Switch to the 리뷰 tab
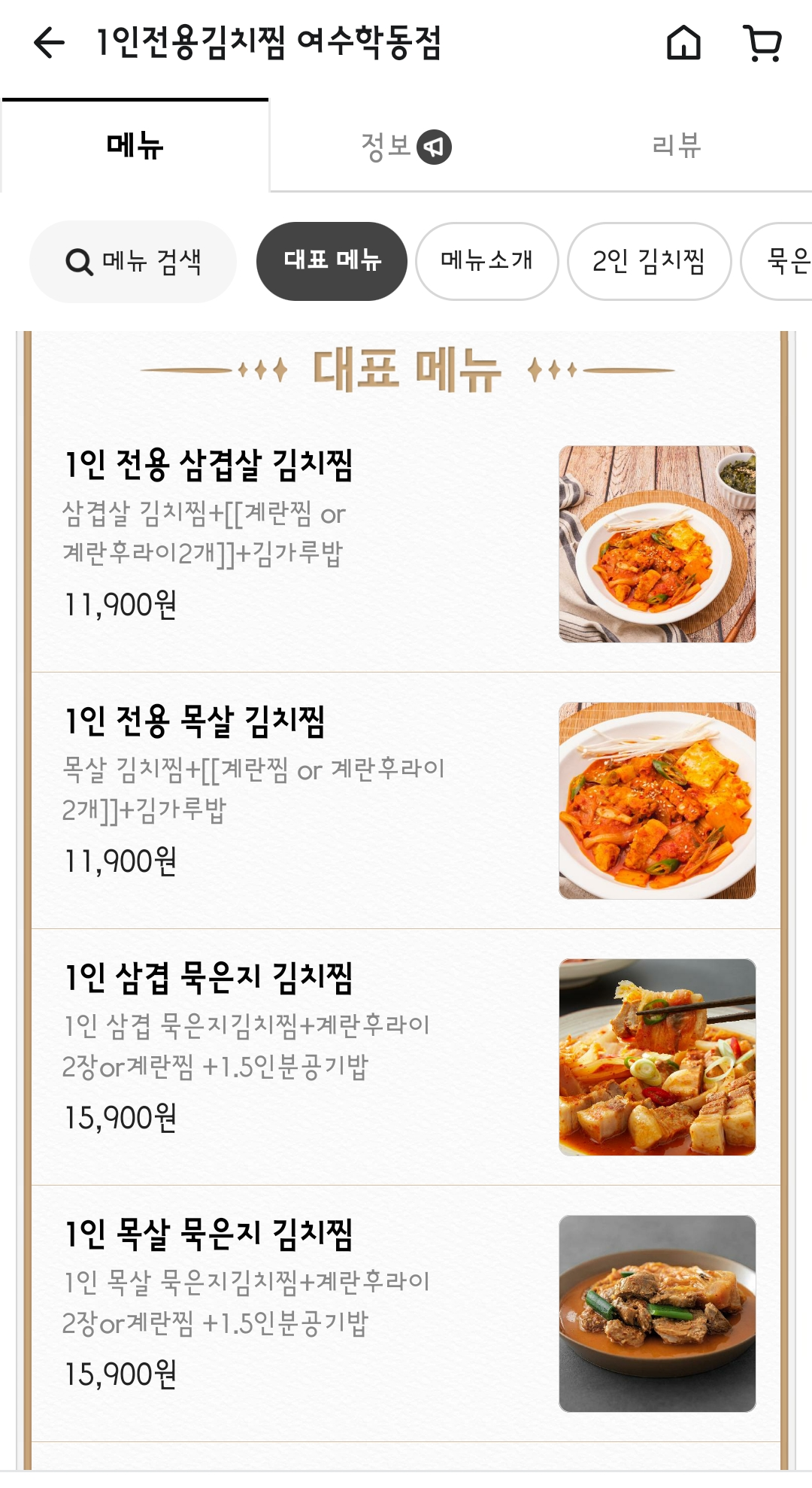812x1488 pixels. point(676,146)
